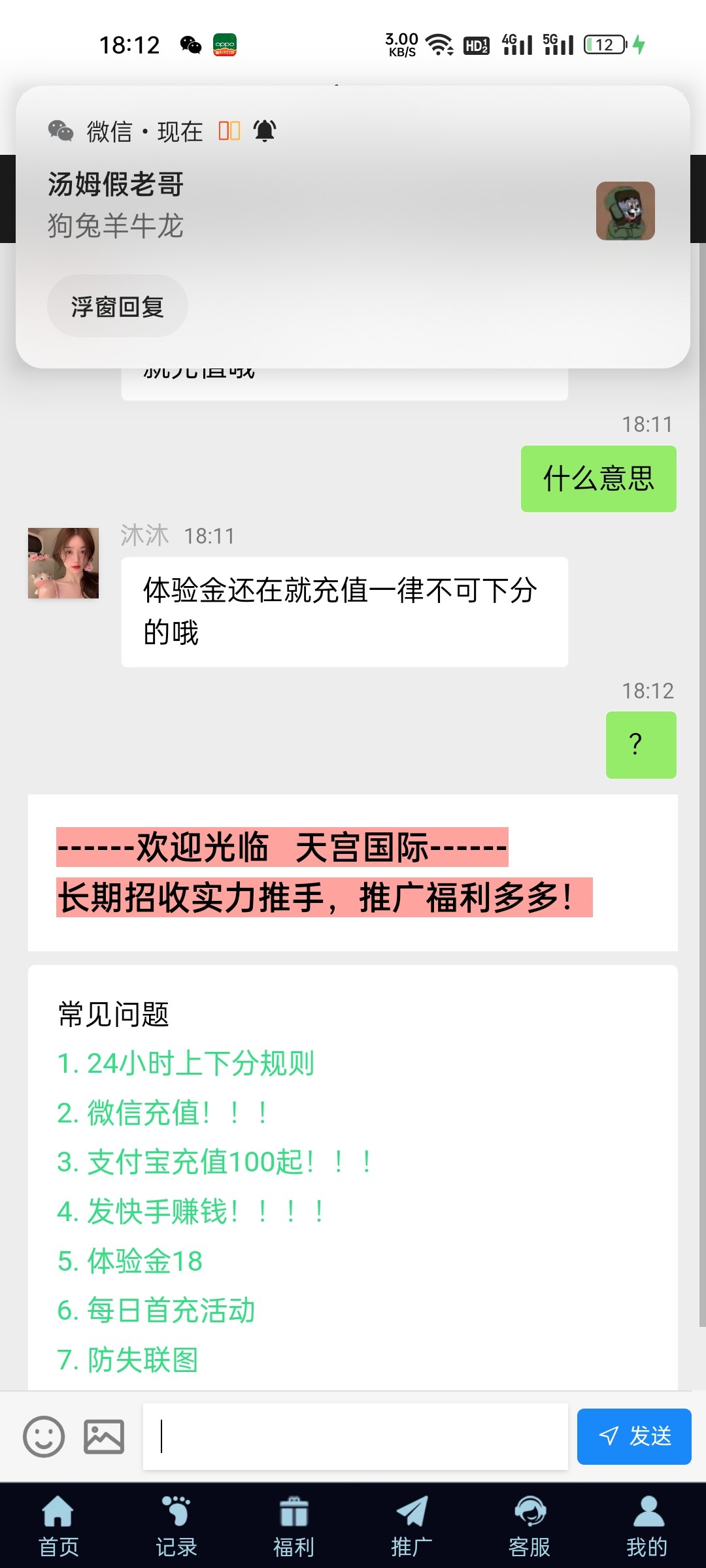Open FAQ 体验金18

click(x=130, y=1261)
